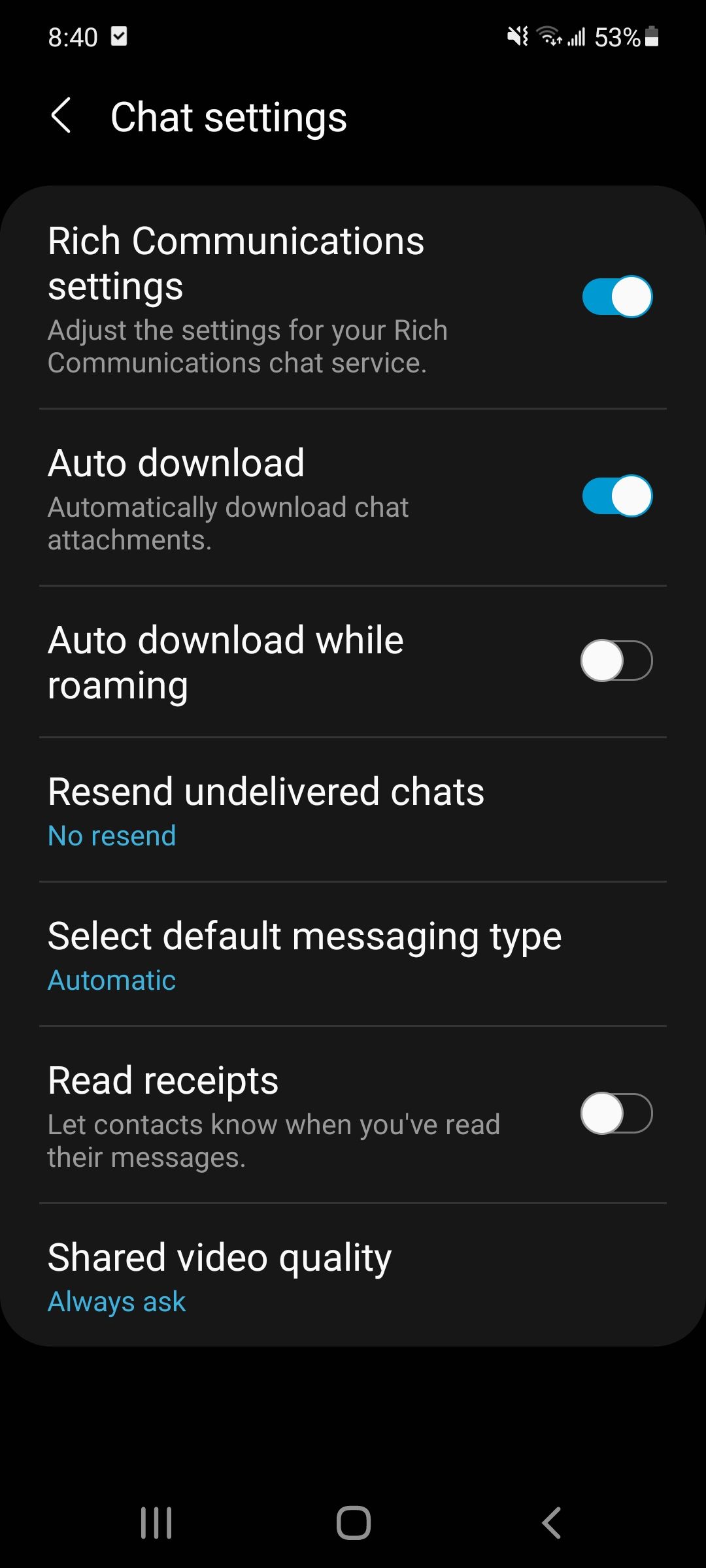Screen dimensions: 706x1568
Task: Turn off Rich Communications settings switch
Action: tap(616, 297)
